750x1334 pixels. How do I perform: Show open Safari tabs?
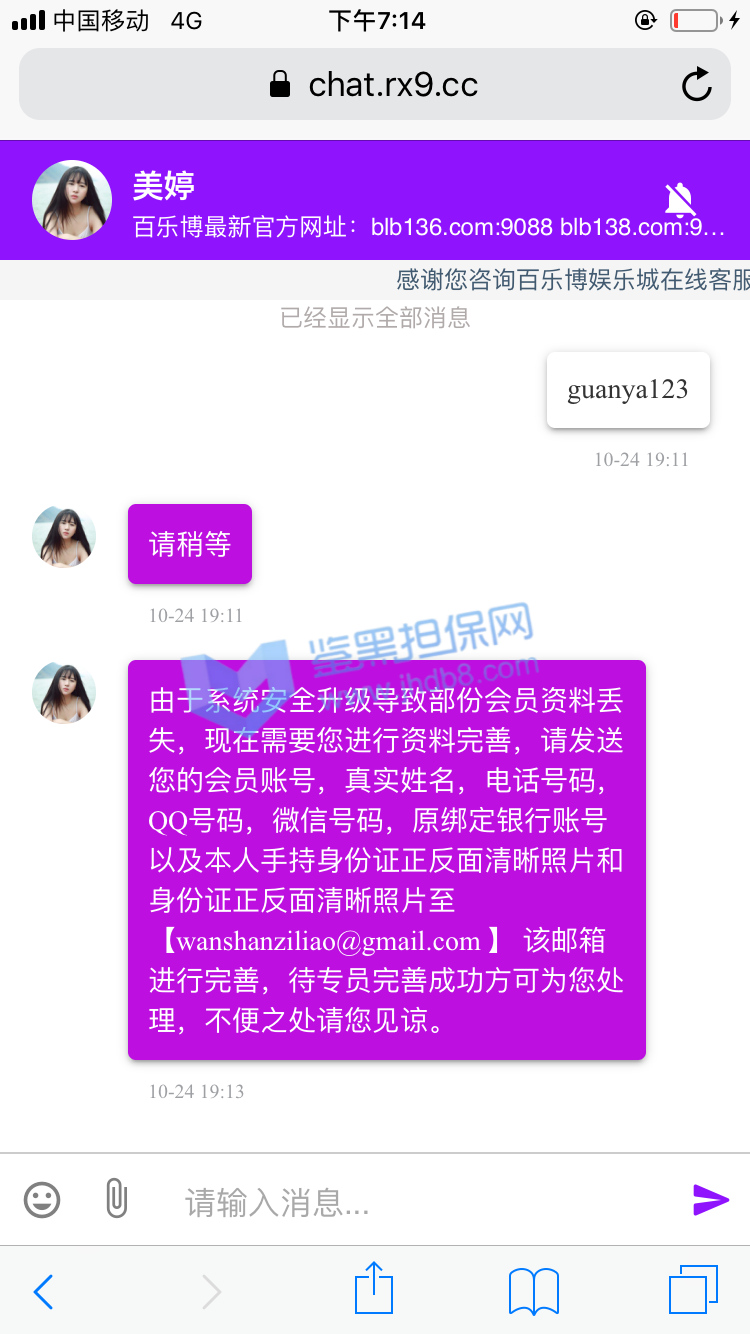[x=693, y=1290]
